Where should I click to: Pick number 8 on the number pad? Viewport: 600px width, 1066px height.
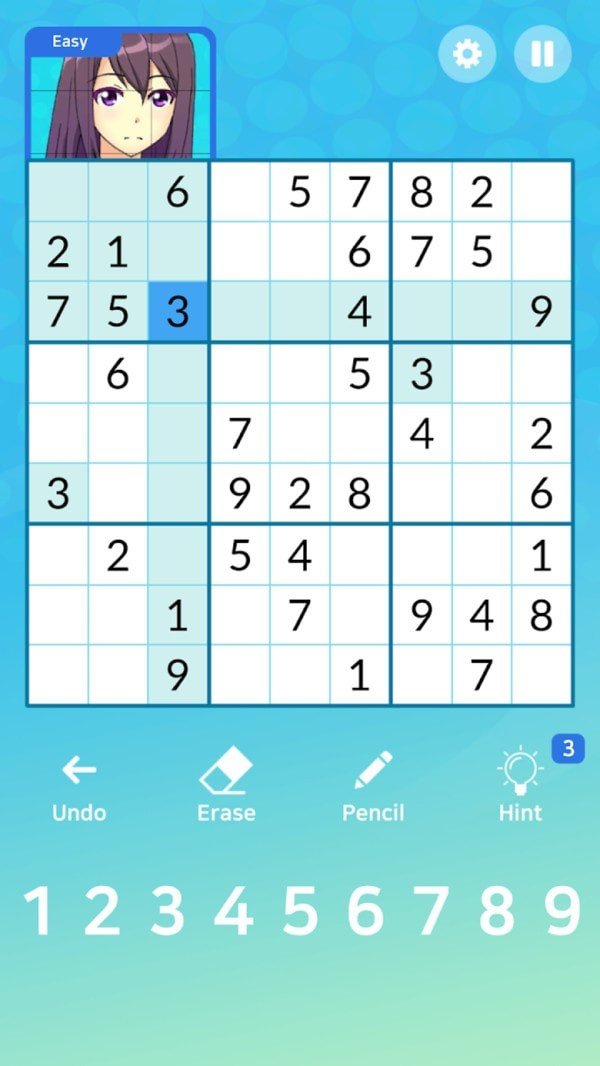click(x=497, y=911)
